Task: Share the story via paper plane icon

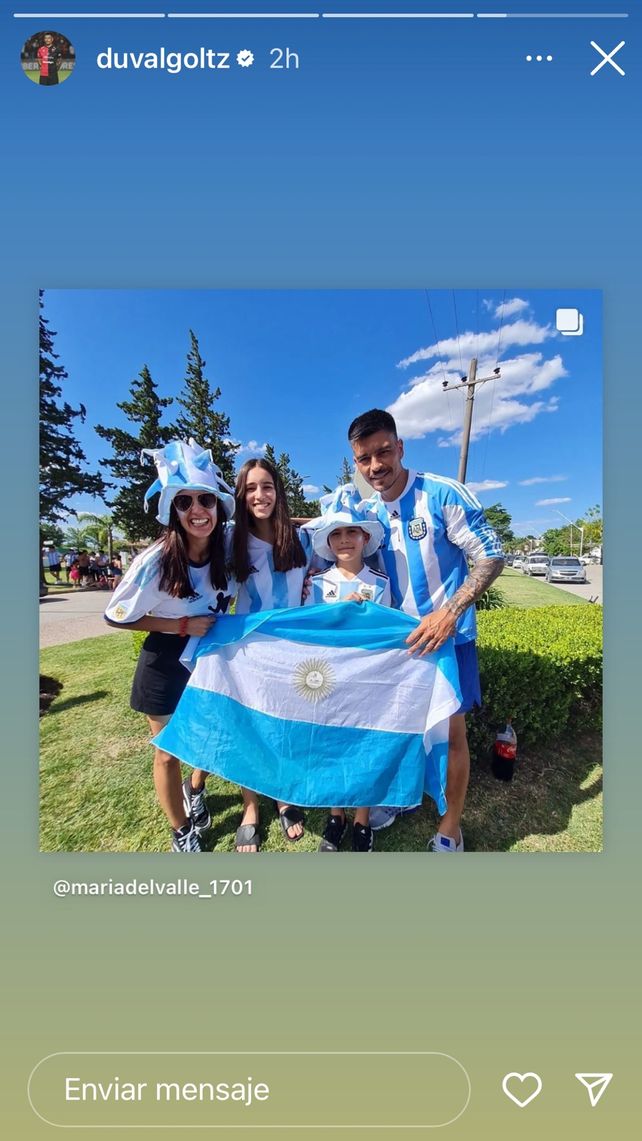Action: tap(594, 1089)
